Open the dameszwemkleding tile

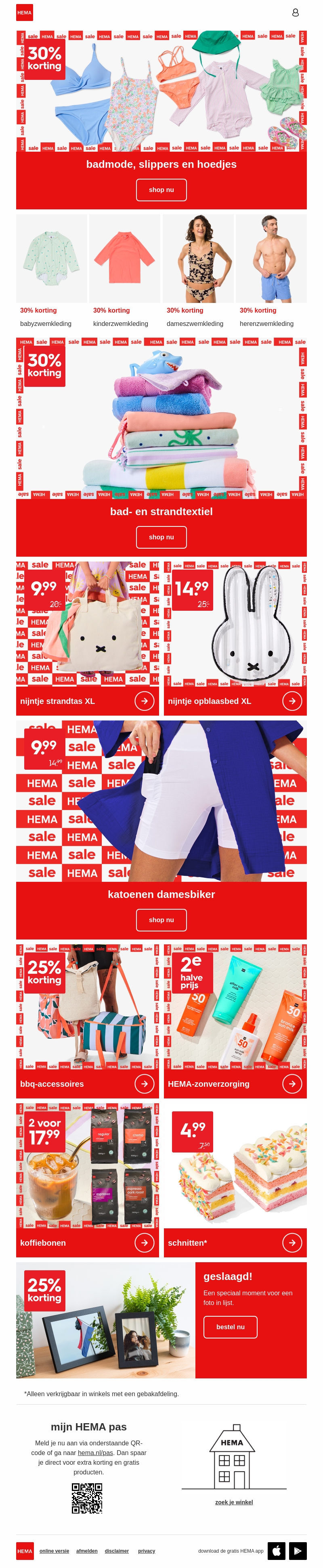point(198,271)
